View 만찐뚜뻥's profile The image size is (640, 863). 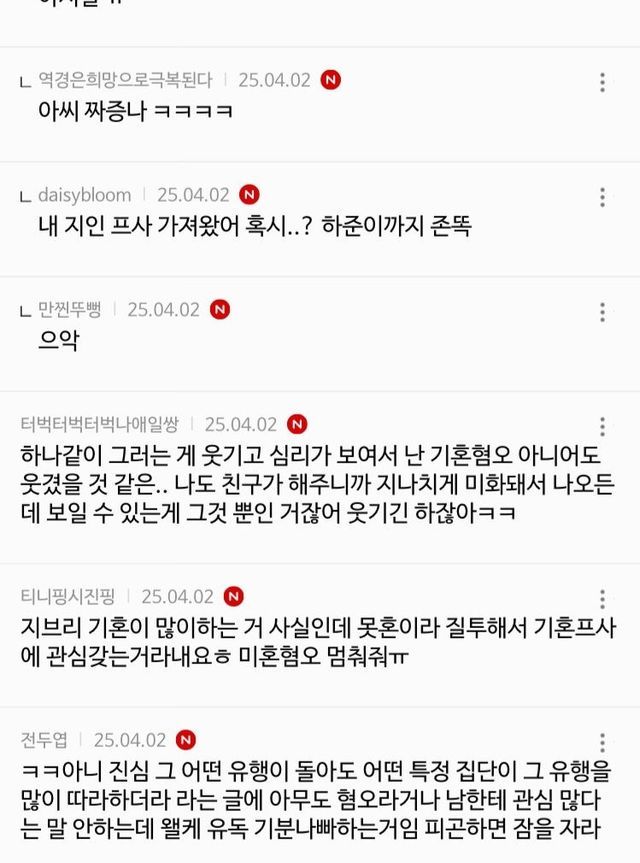(x=69, y=310)
